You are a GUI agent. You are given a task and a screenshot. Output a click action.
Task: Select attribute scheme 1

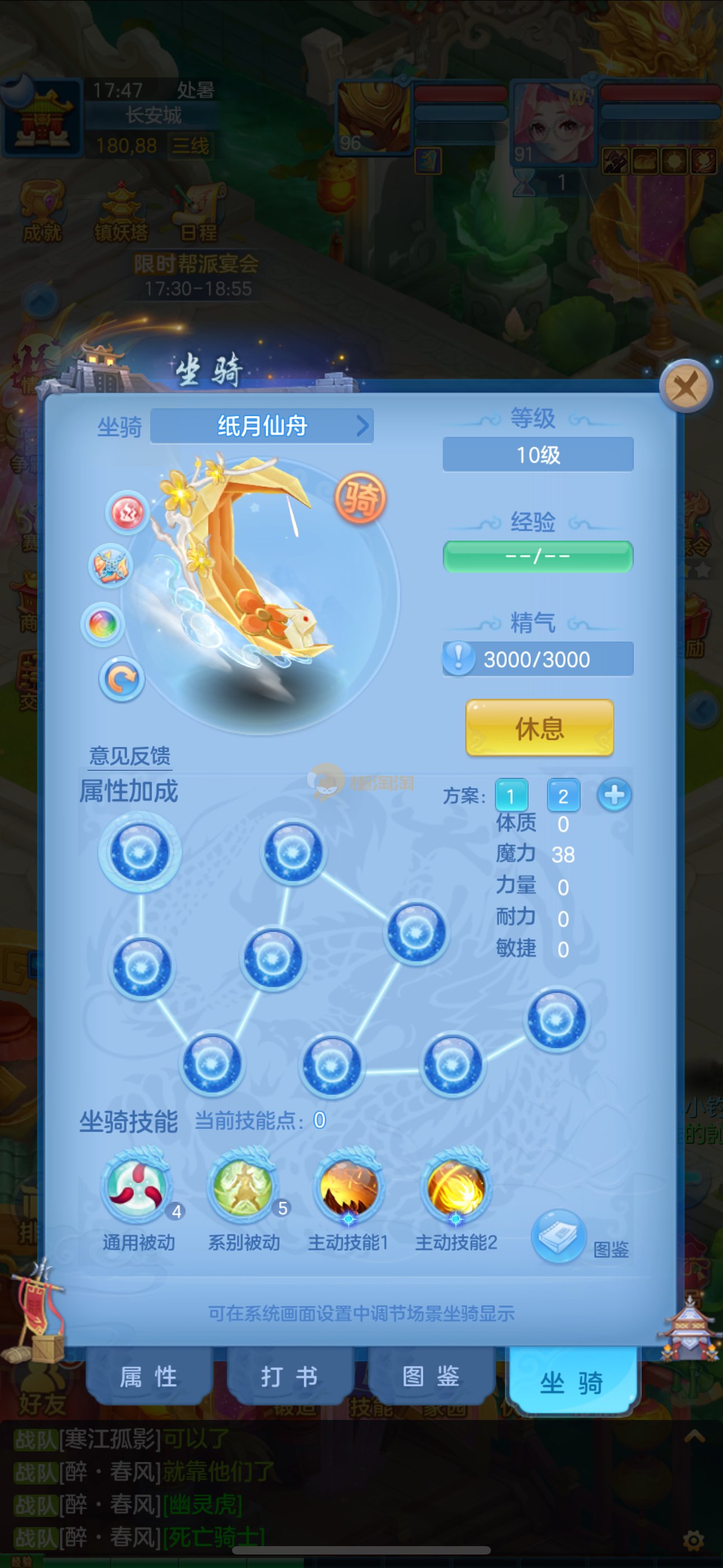pos(511,796)
